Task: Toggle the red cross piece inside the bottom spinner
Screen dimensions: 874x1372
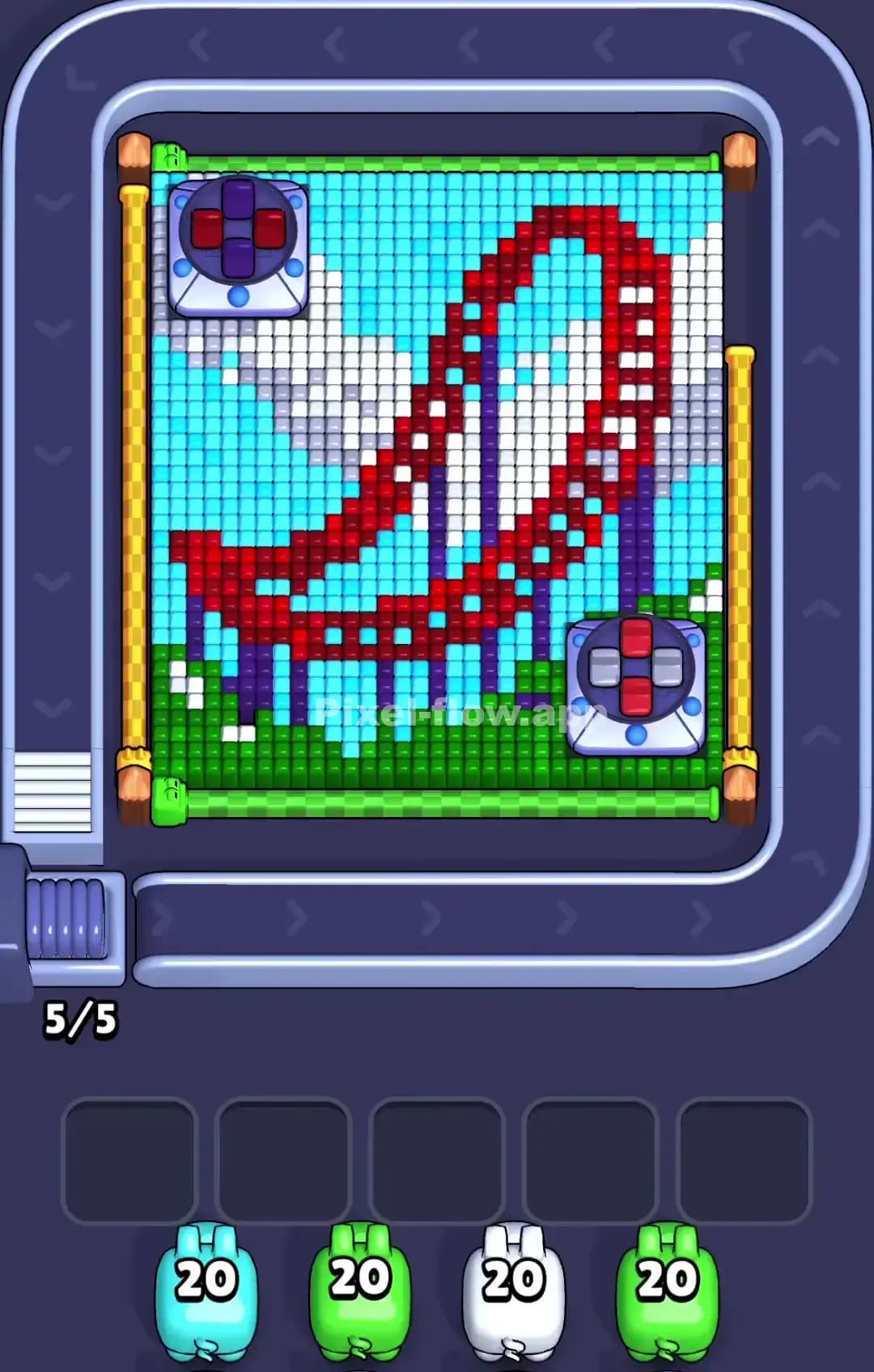Action: [638, 670]
